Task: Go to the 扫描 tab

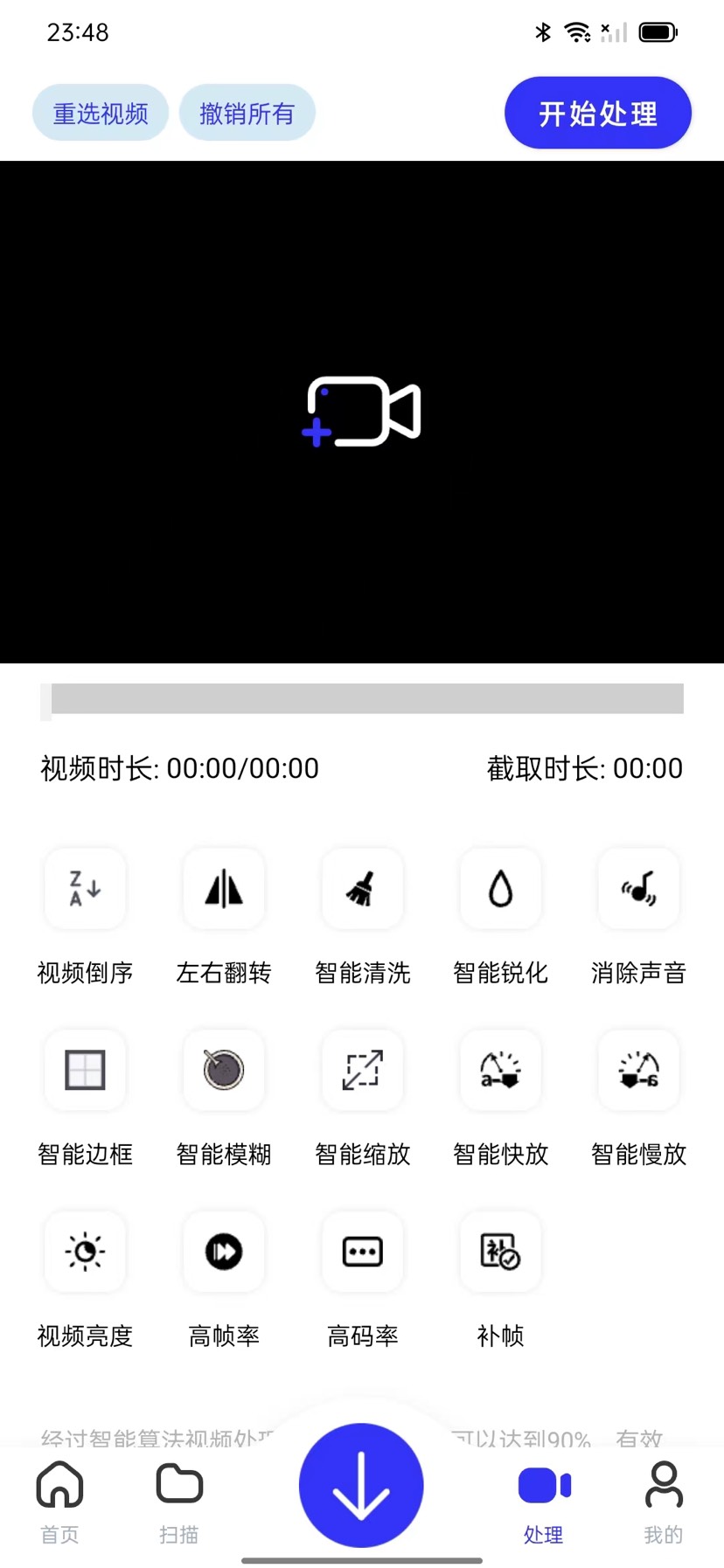Action: pos(179,1498)
